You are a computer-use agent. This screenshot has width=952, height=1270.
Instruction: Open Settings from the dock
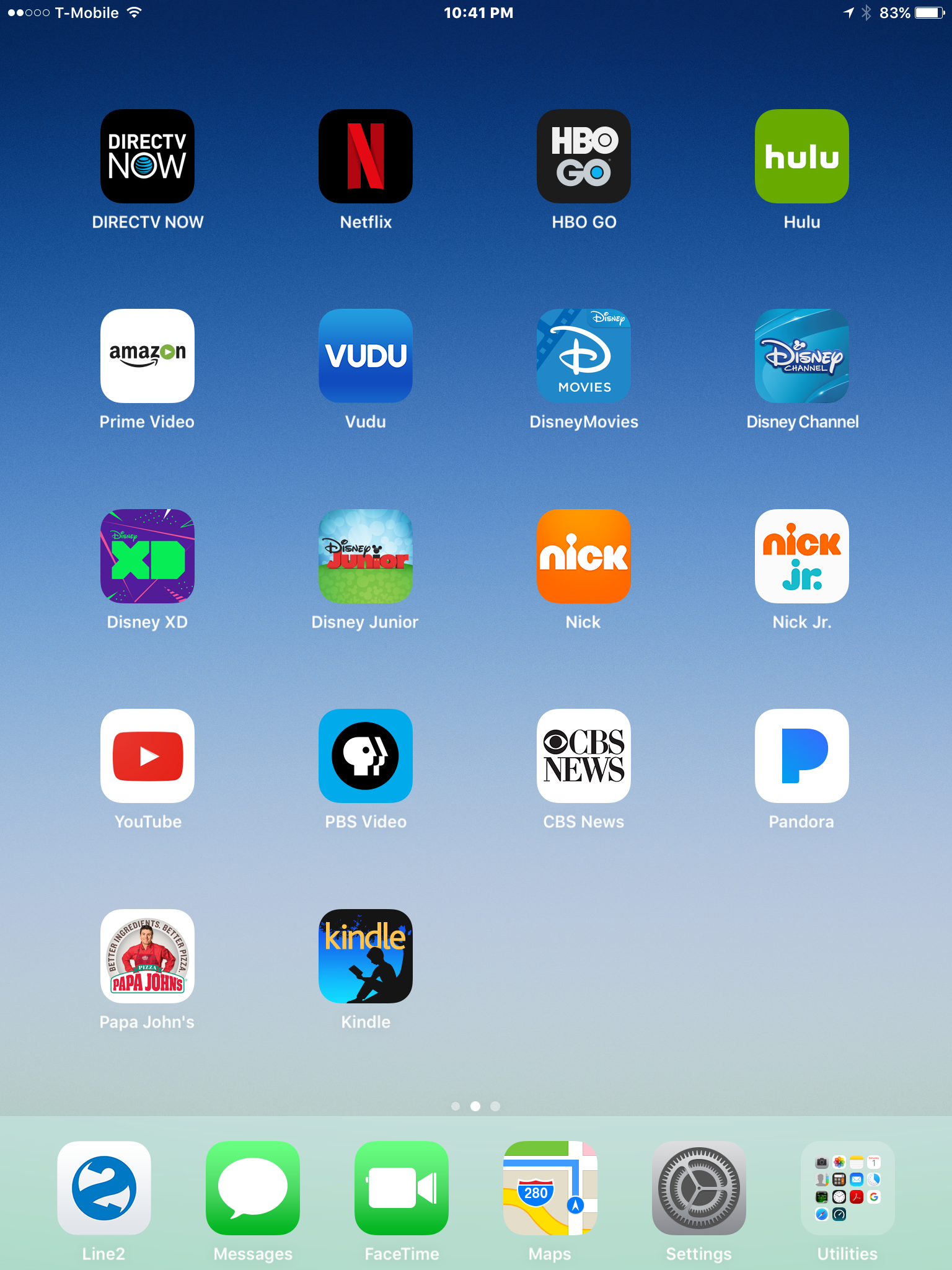pos(699,1188)
